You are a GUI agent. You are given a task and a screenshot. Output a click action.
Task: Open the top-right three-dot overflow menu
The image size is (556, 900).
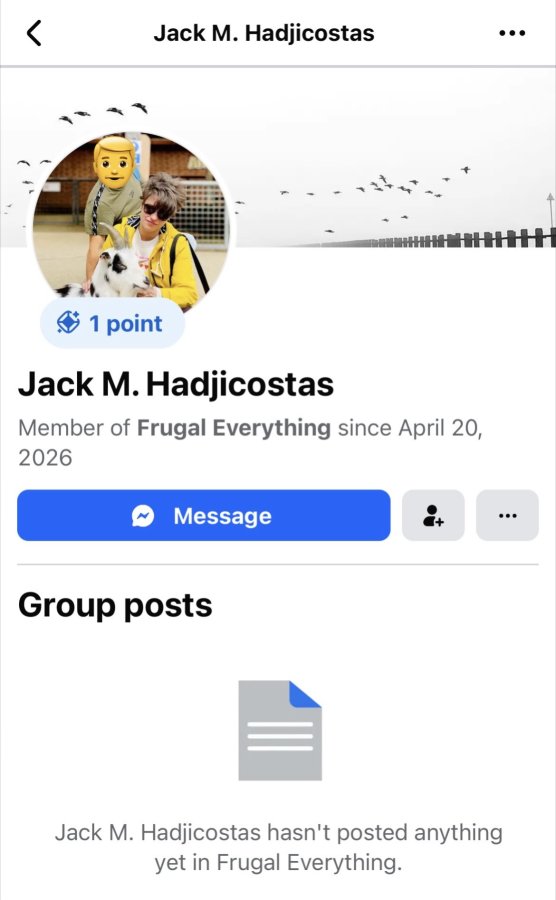[512, 33]
